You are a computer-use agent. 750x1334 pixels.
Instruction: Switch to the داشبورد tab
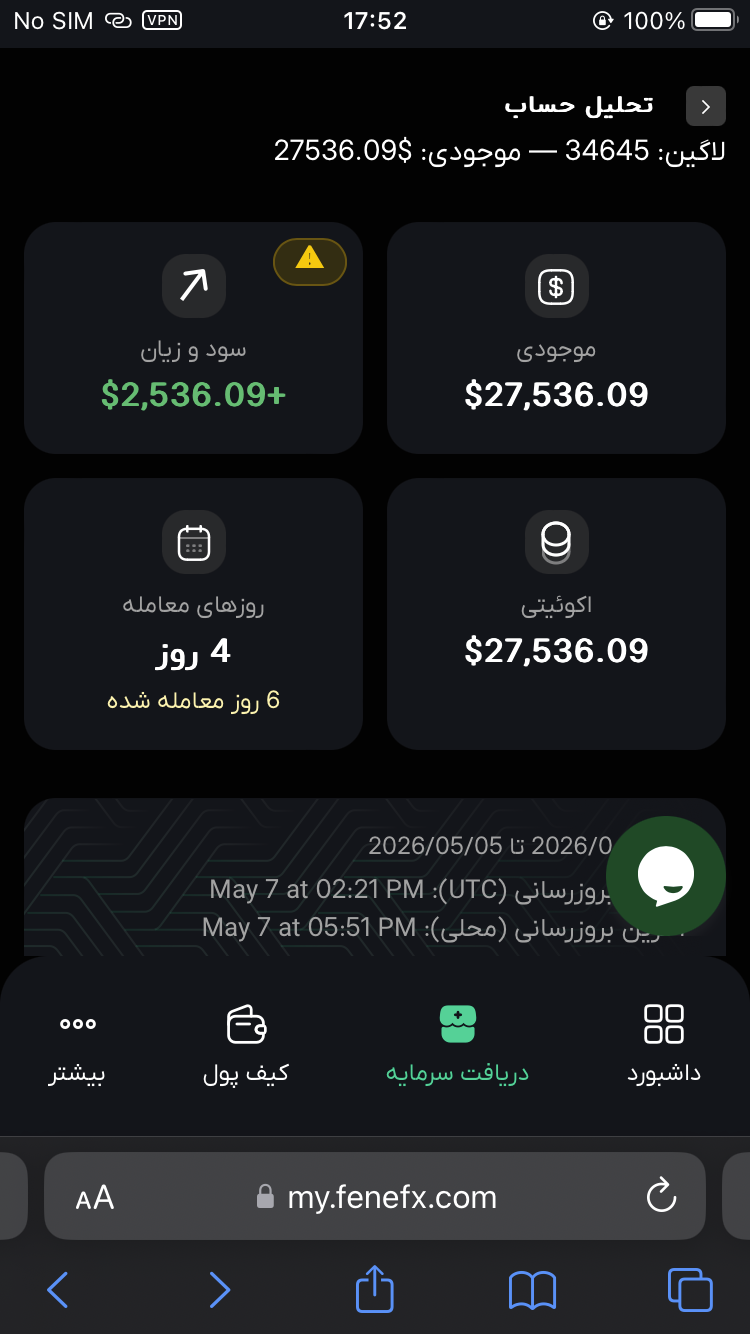pyautogui.click(x=664, y=1045)
